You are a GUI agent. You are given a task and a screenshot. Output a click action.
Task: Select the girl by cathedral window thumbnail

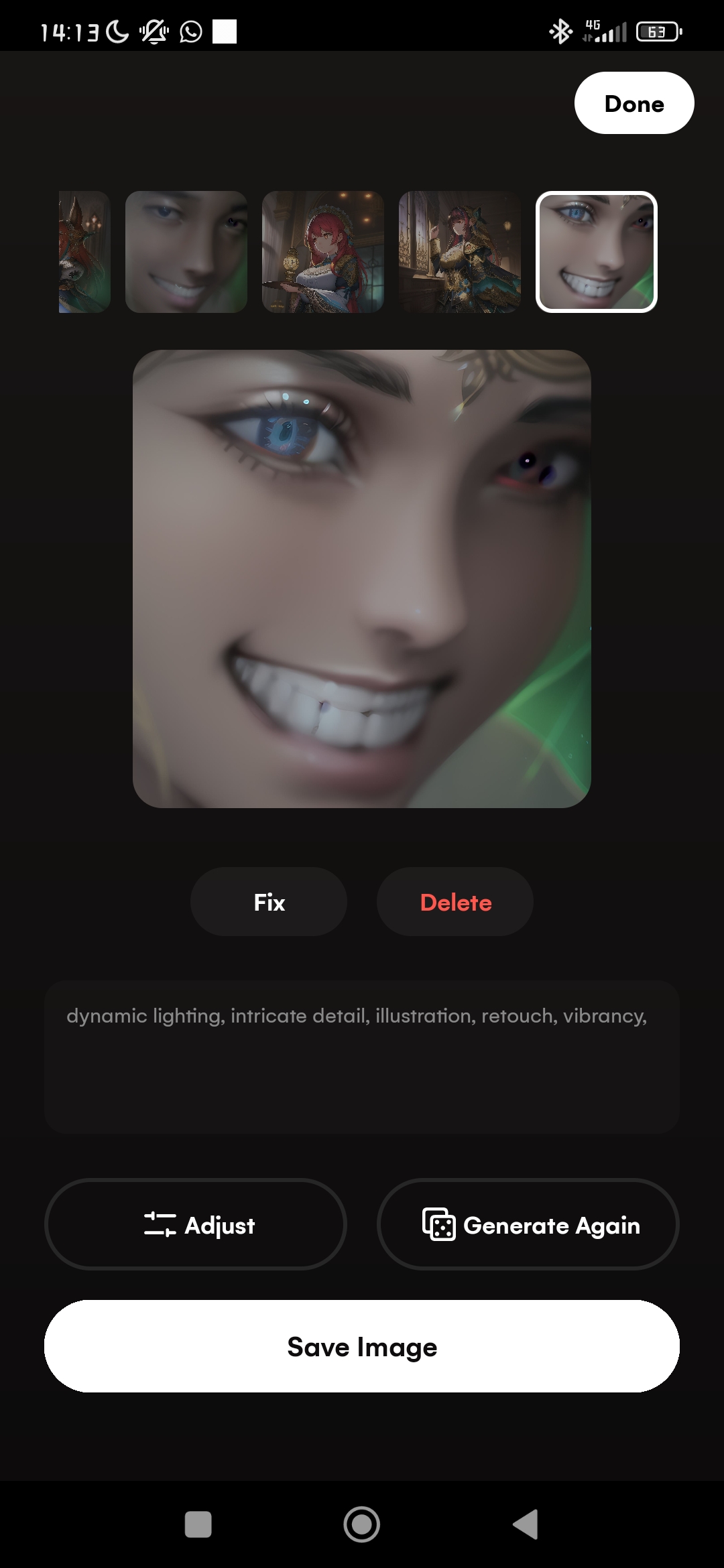pos(459,252)
